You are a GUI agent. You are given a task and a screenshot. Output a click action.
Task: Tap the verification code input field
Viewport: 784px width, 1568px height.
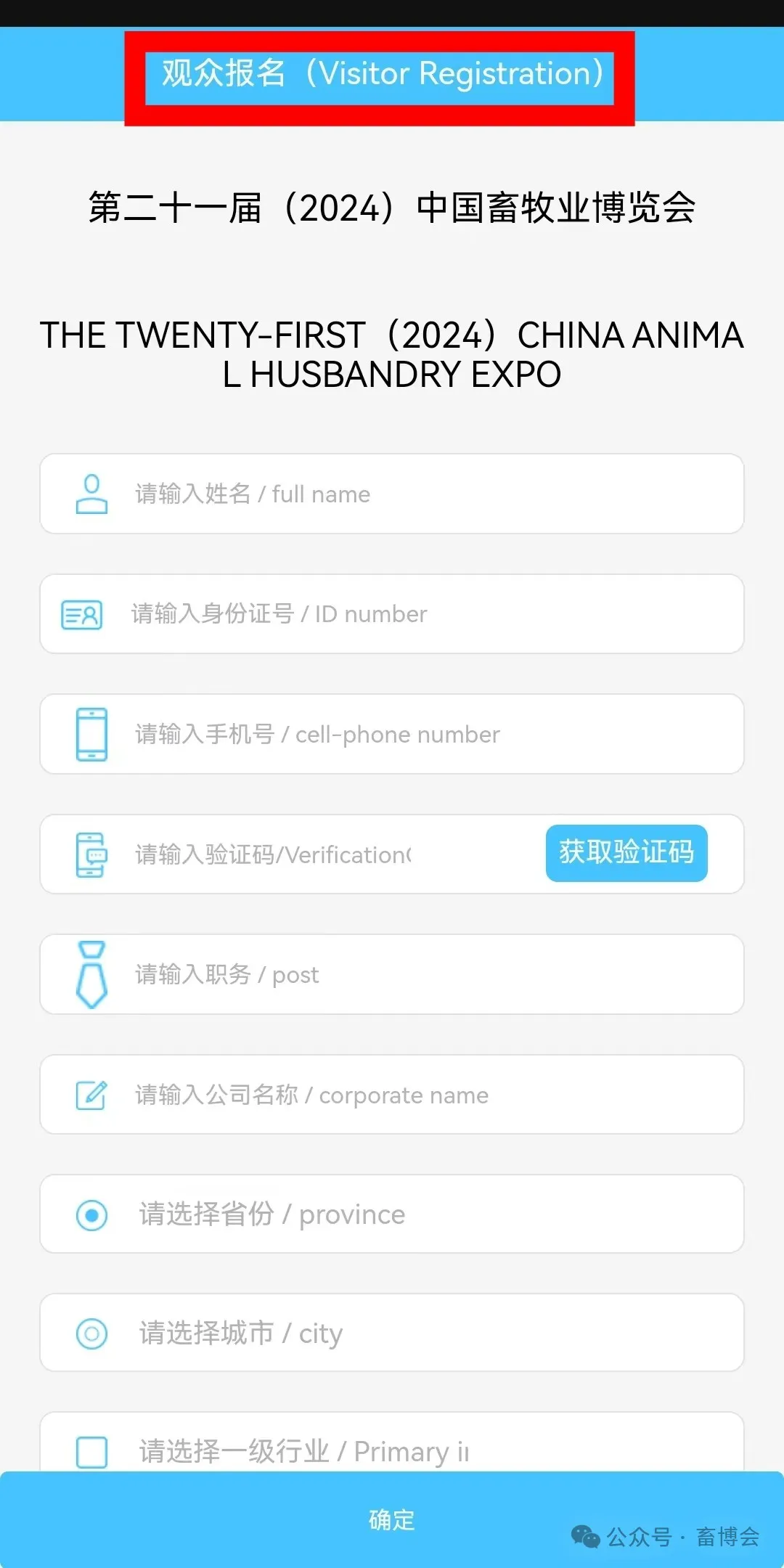[x=305, y=854]
